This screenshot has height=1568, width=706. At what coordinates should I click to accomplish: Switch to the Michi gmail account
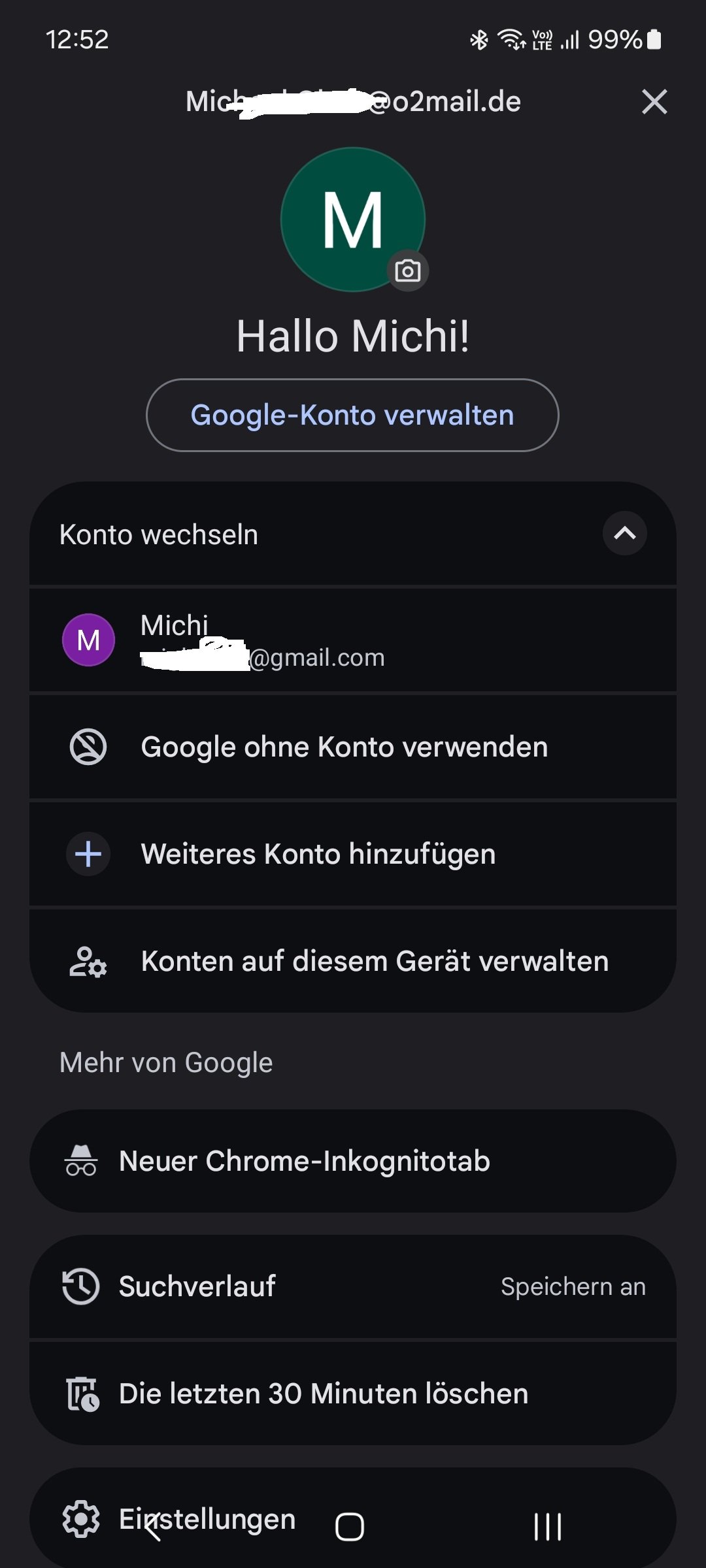[x=353, y=640]
